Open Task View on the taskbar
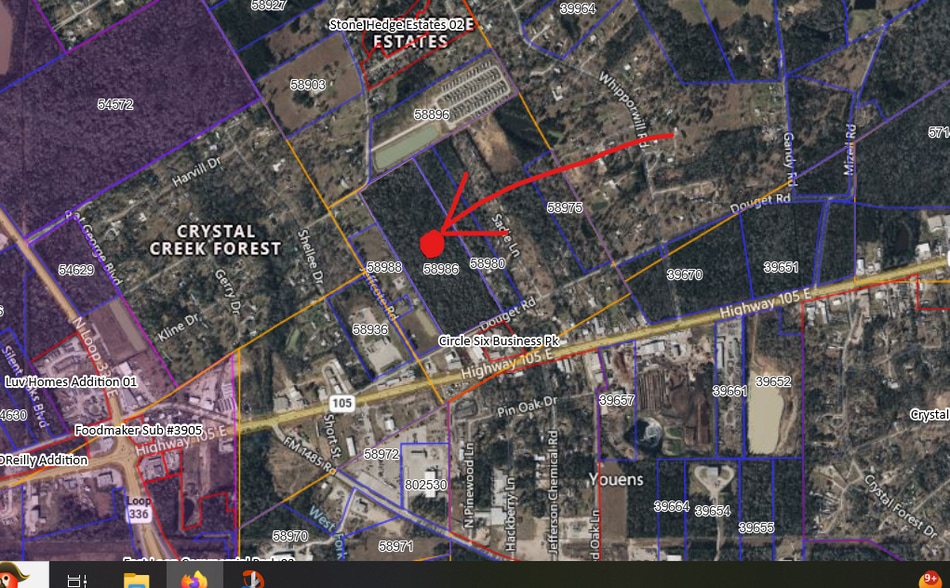 point(77,580)
